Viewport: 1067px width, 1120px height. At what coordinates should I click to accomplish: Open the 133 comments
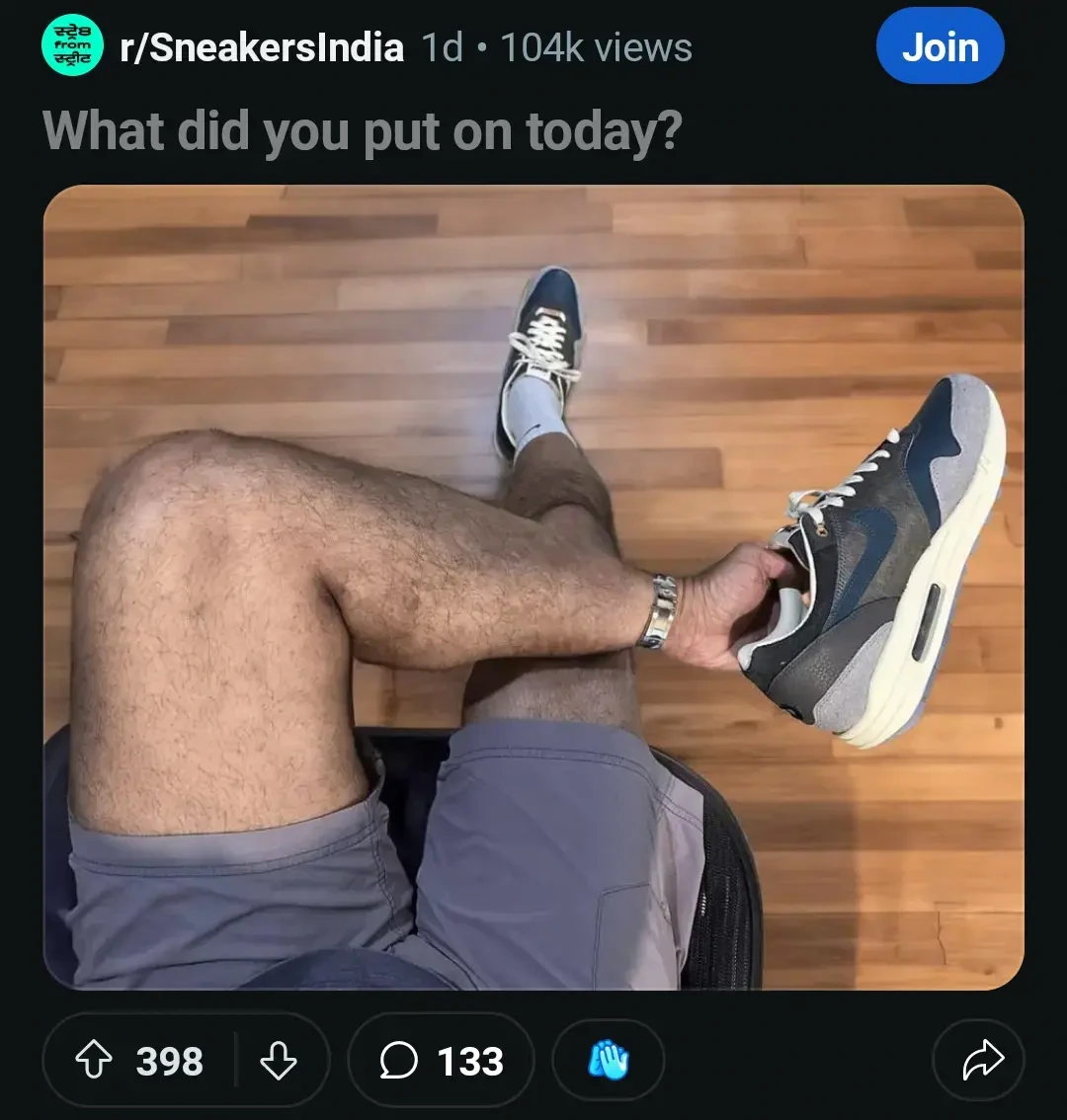tap(441, 1061)
